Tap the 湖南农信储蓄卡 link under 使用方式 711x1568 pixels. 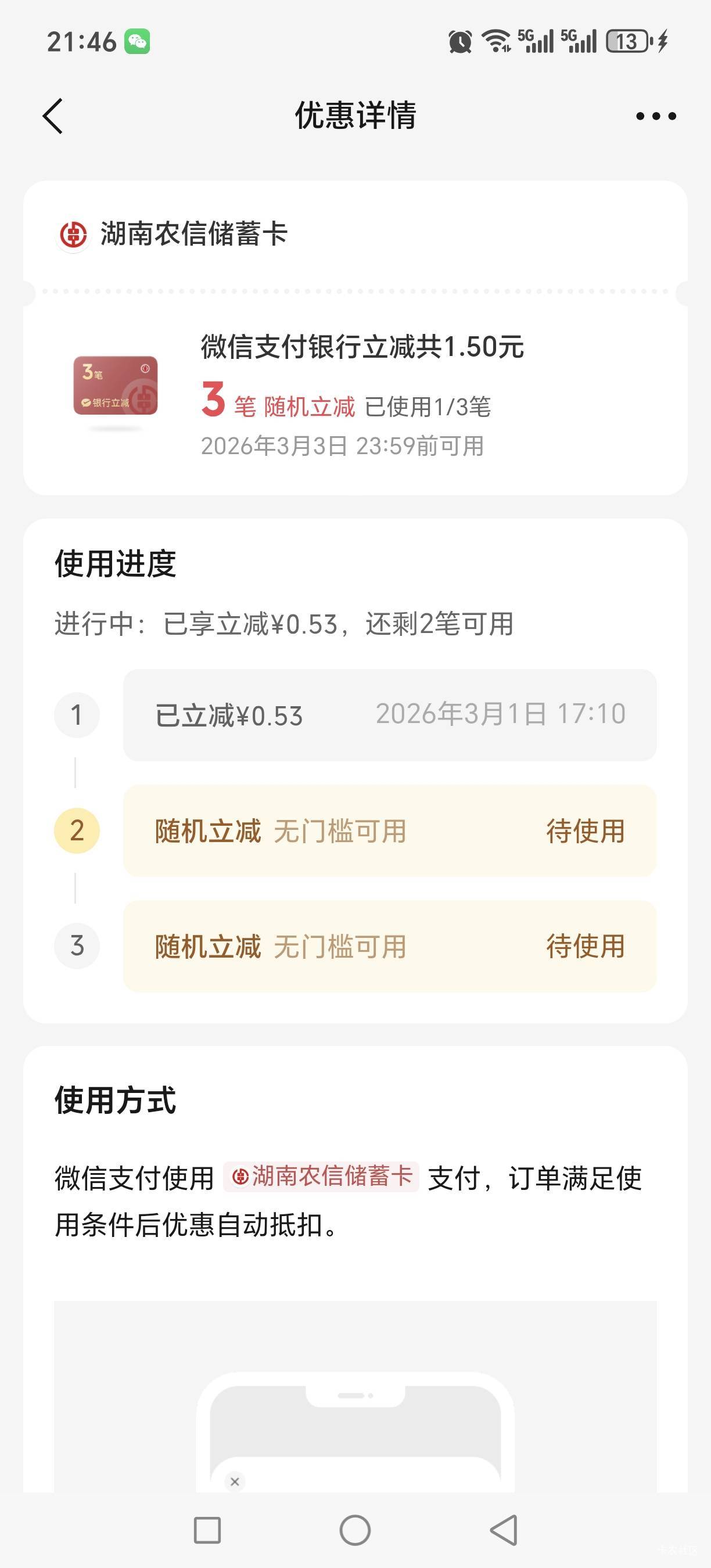coord(321,1177)
